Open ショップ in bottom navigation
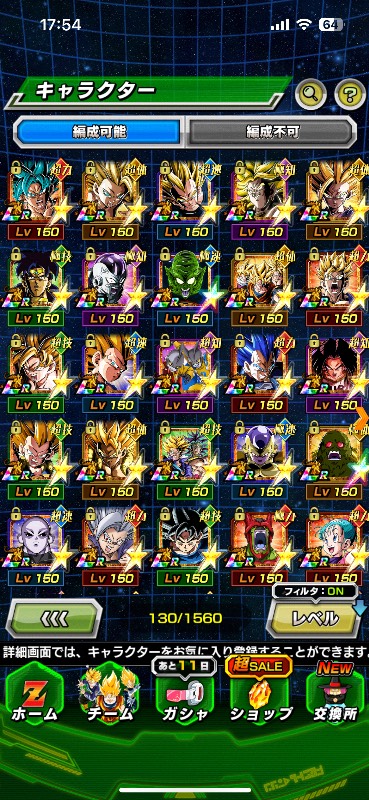 coord(260,696)
